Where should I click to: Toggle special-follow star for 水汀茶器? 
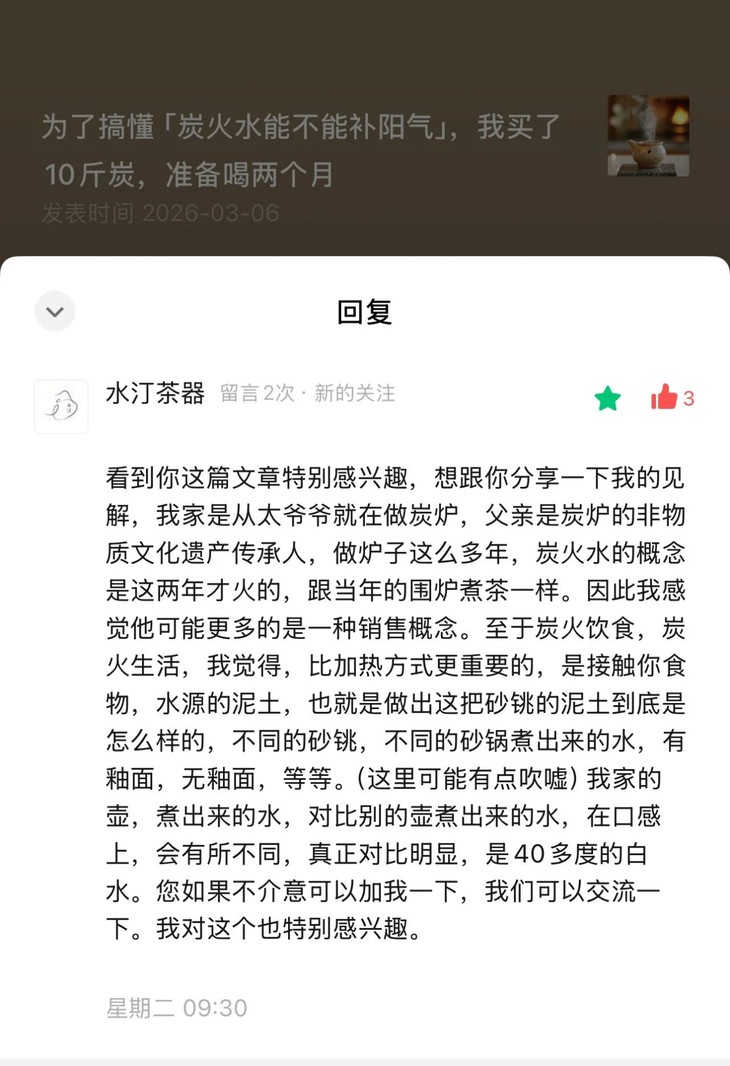tap(607, 398)
